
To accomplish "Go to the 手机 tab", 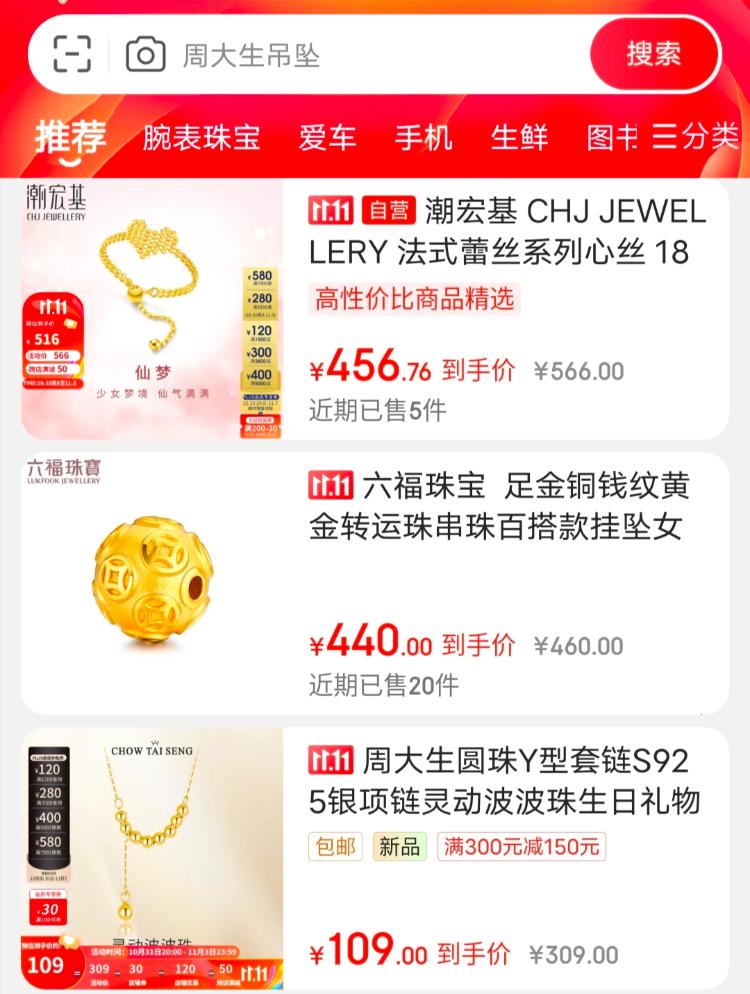I will click(x=423, y=137).
